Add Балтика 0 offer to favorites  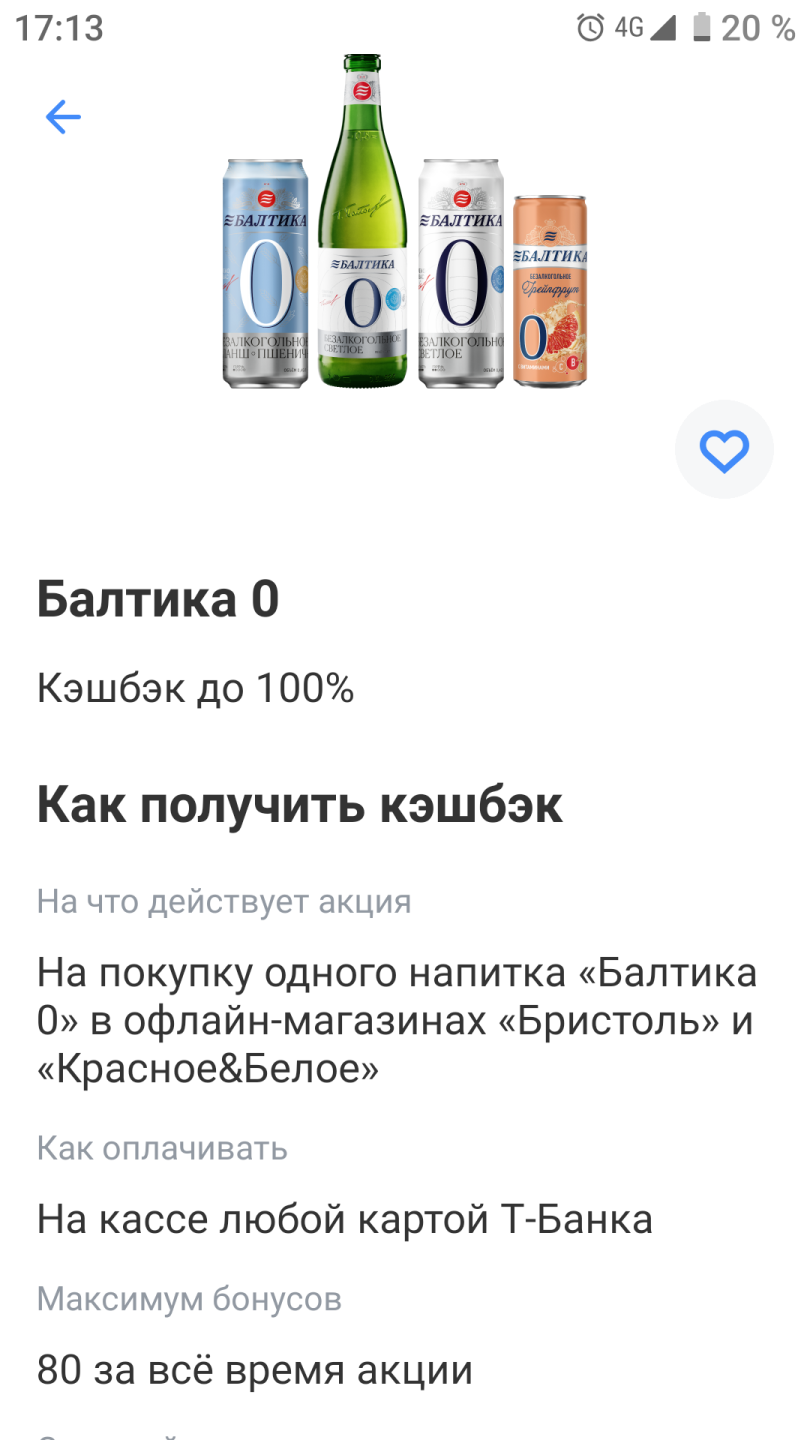[724, 450]
